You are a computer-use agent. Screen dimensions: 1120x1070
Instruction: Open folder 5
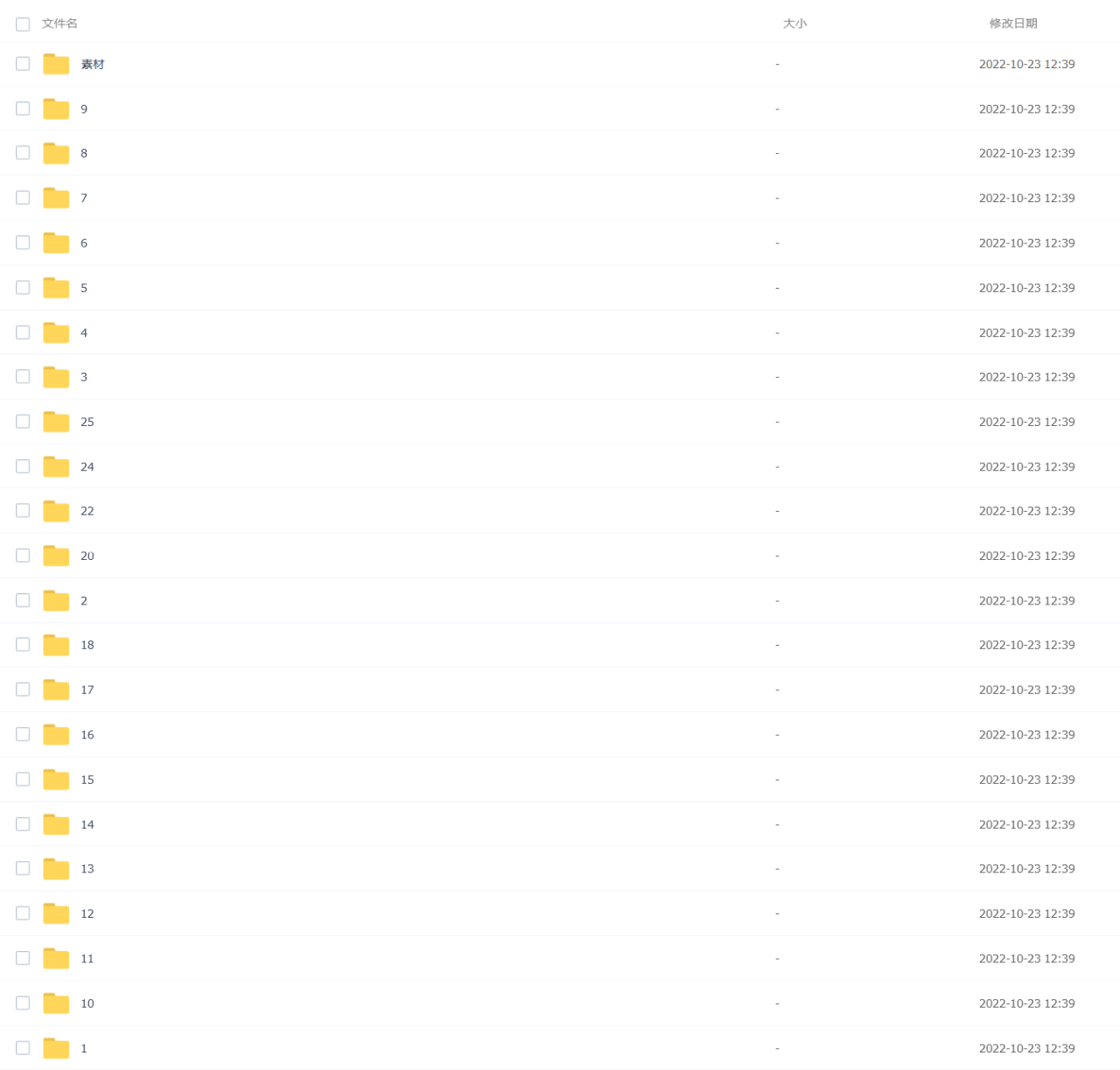tap(84, 288)
